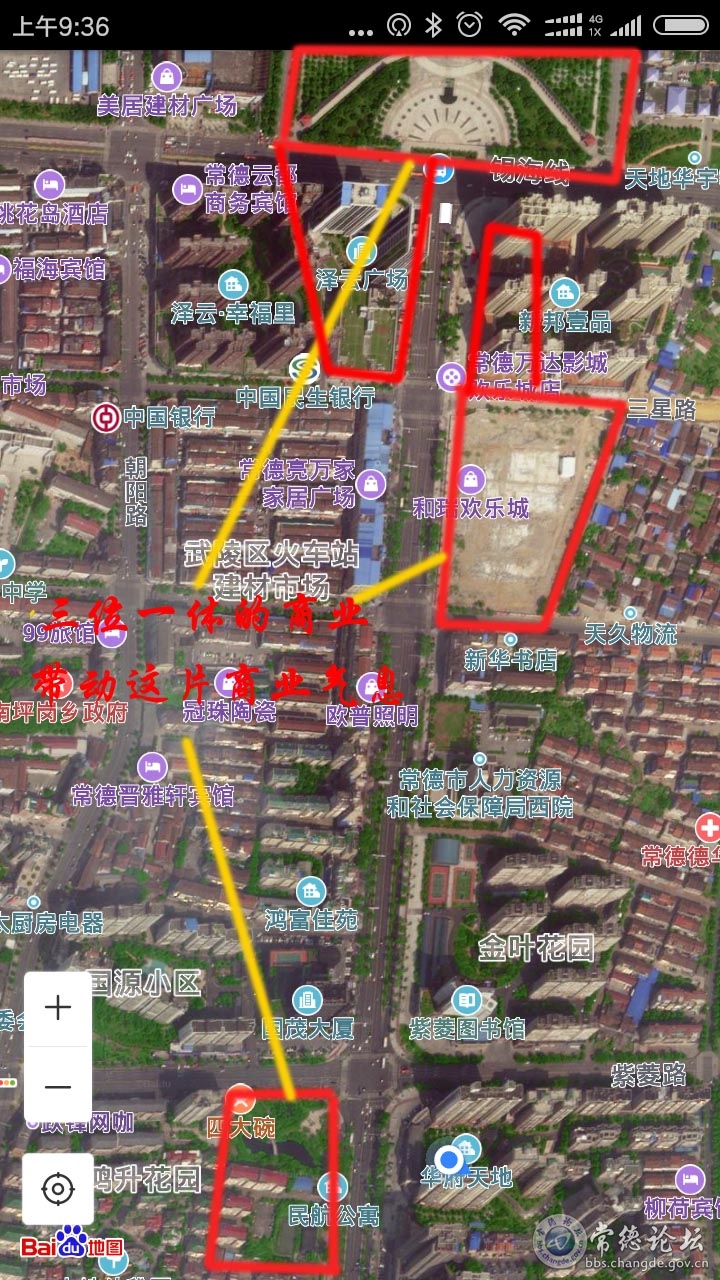Viewport: 720px width, 1280px height.
Task: Open the 中国银行 bank marker
Action: (x=104, y=418)
